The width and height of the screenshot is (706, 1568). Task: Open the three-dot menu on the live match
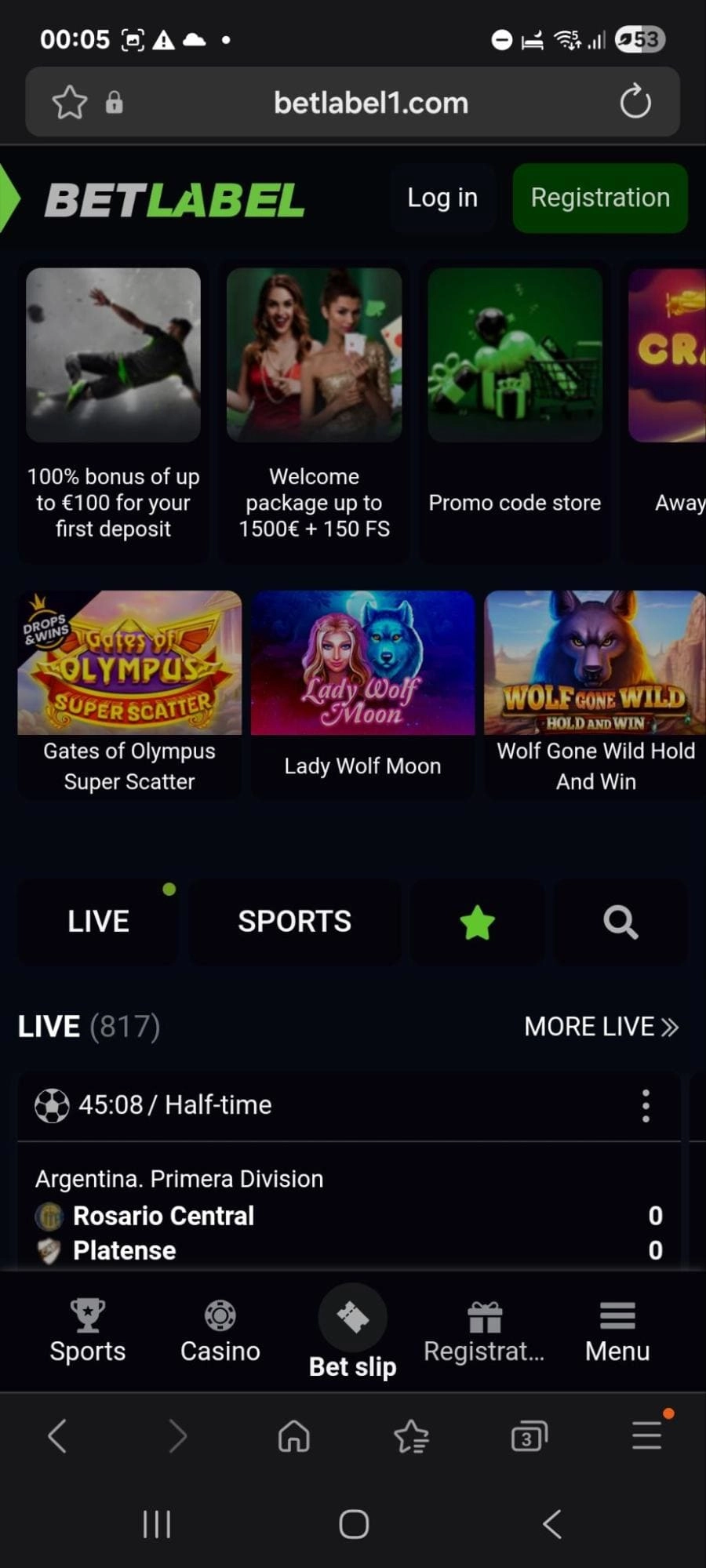[646, 1105]
